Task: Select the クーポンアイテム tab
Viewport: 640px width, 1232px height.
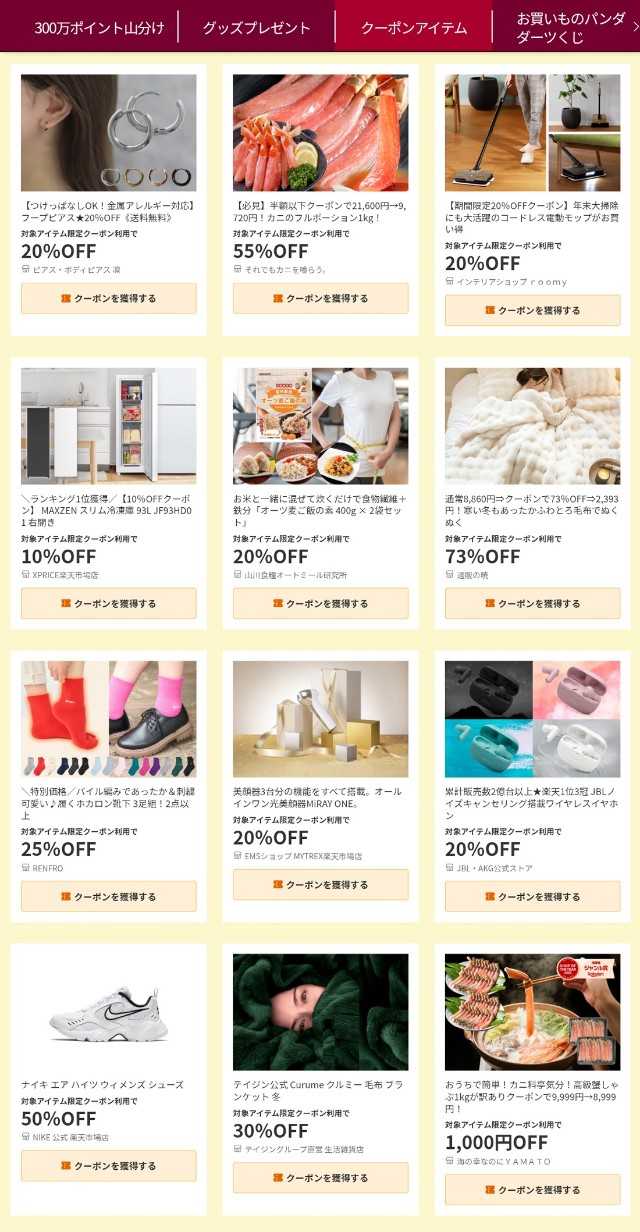Action: pos(413,27)
